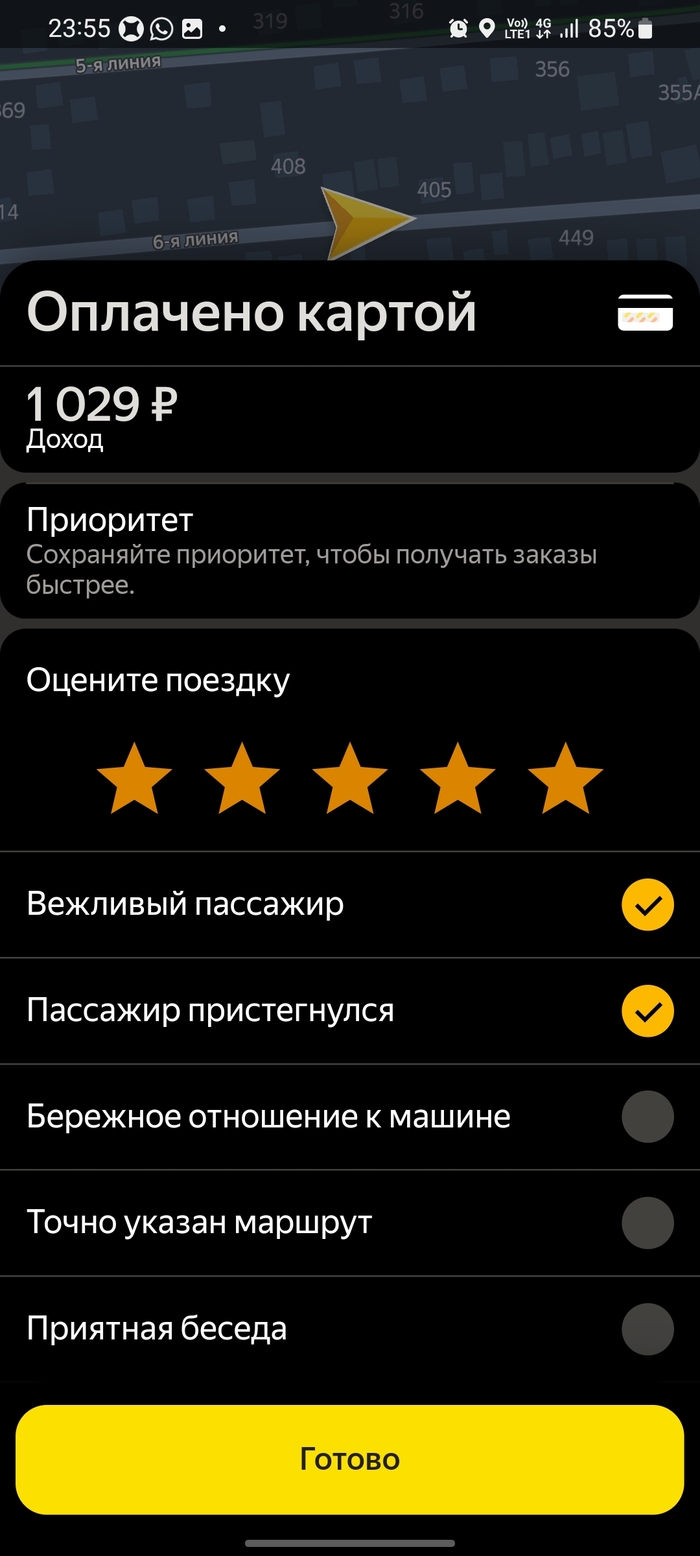Check Бережное отношение к машине

click(647, 1117)
